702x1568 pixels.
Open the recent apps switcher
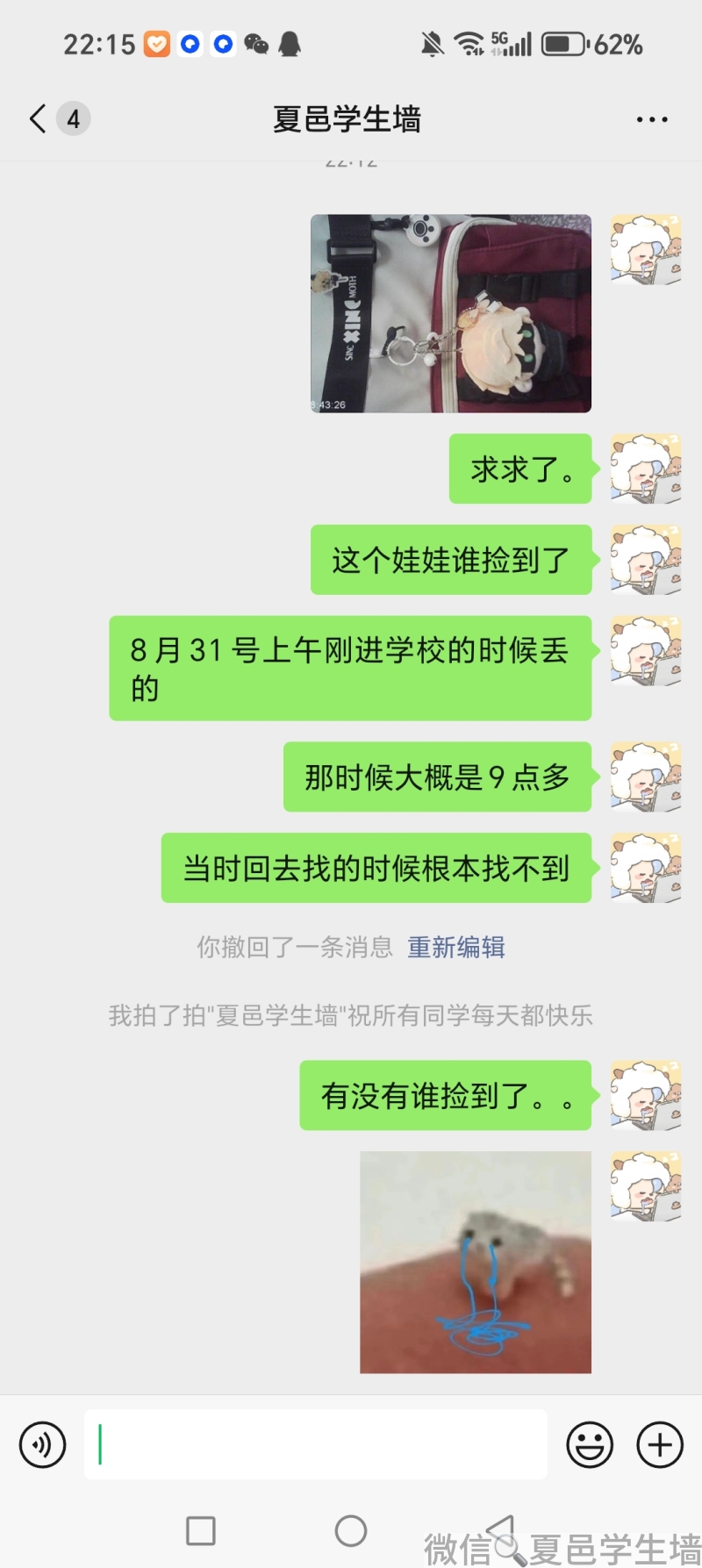click(x=201, y=1531)
